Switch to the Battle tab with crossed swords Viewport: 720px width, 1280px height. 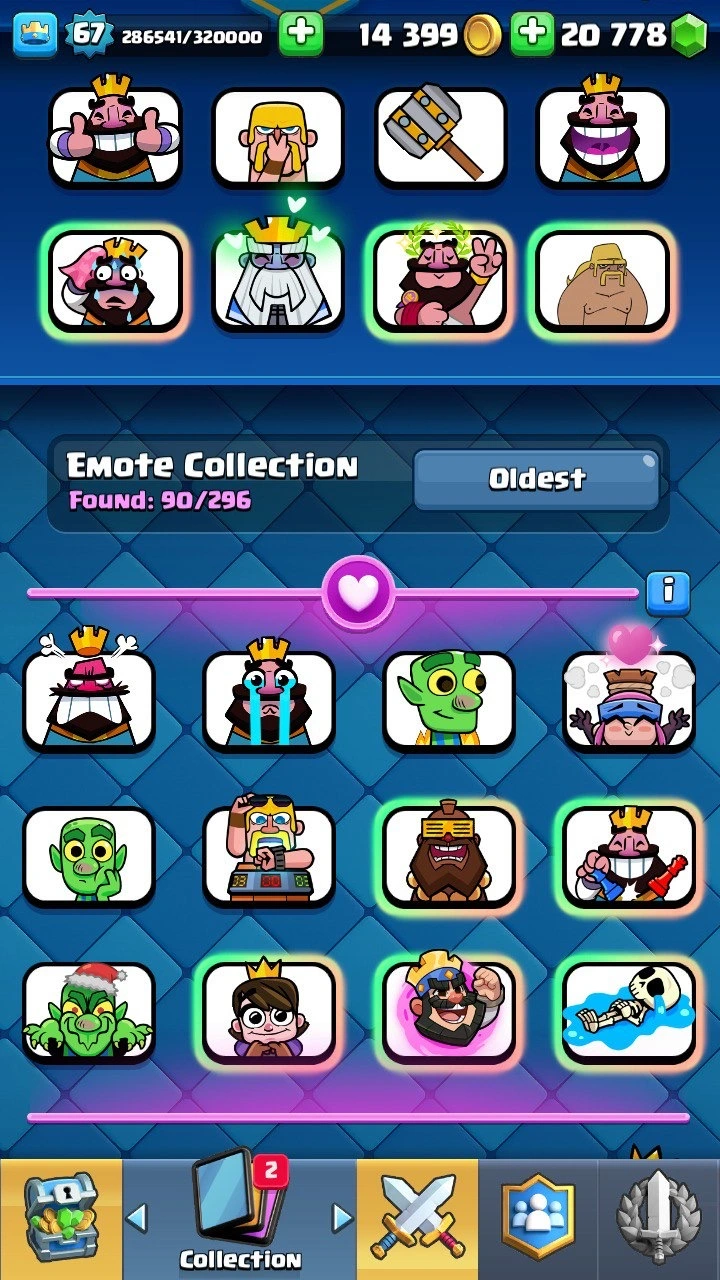click(x=417, y=1218)
